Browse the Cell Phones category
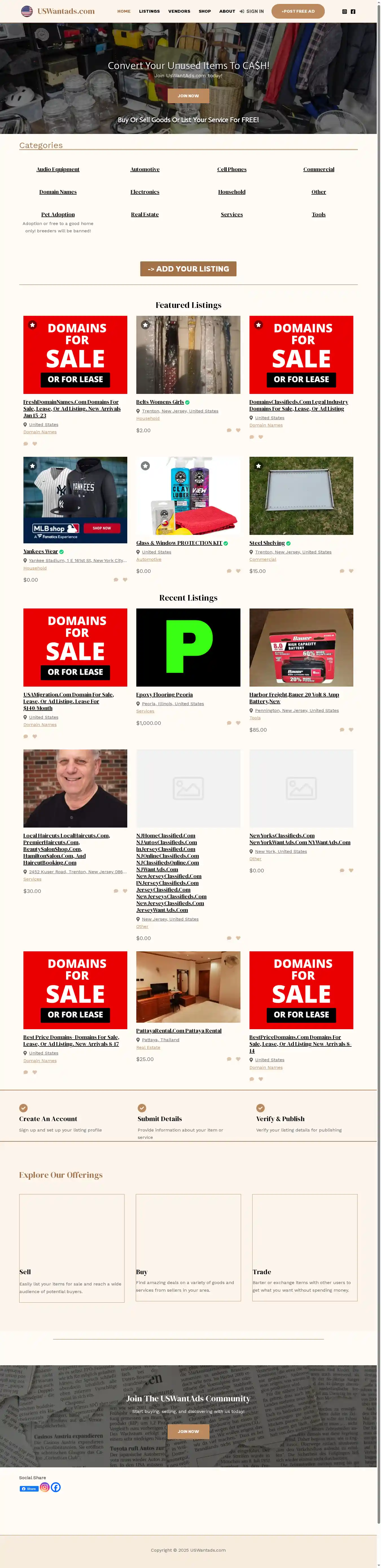 (232, 169)
